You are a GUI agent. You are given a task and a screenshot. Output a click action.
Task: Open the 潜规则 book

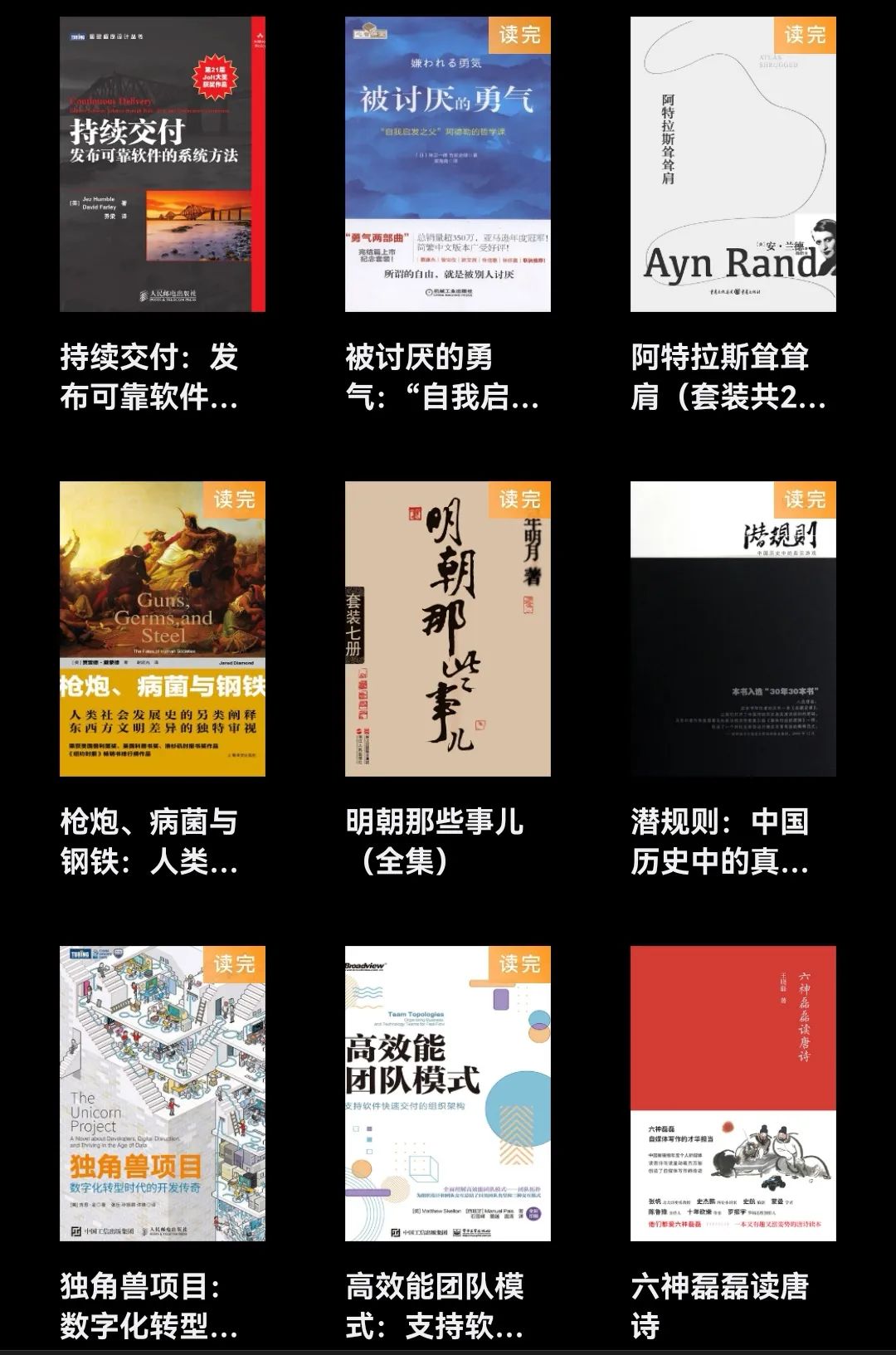coord(733,629)
